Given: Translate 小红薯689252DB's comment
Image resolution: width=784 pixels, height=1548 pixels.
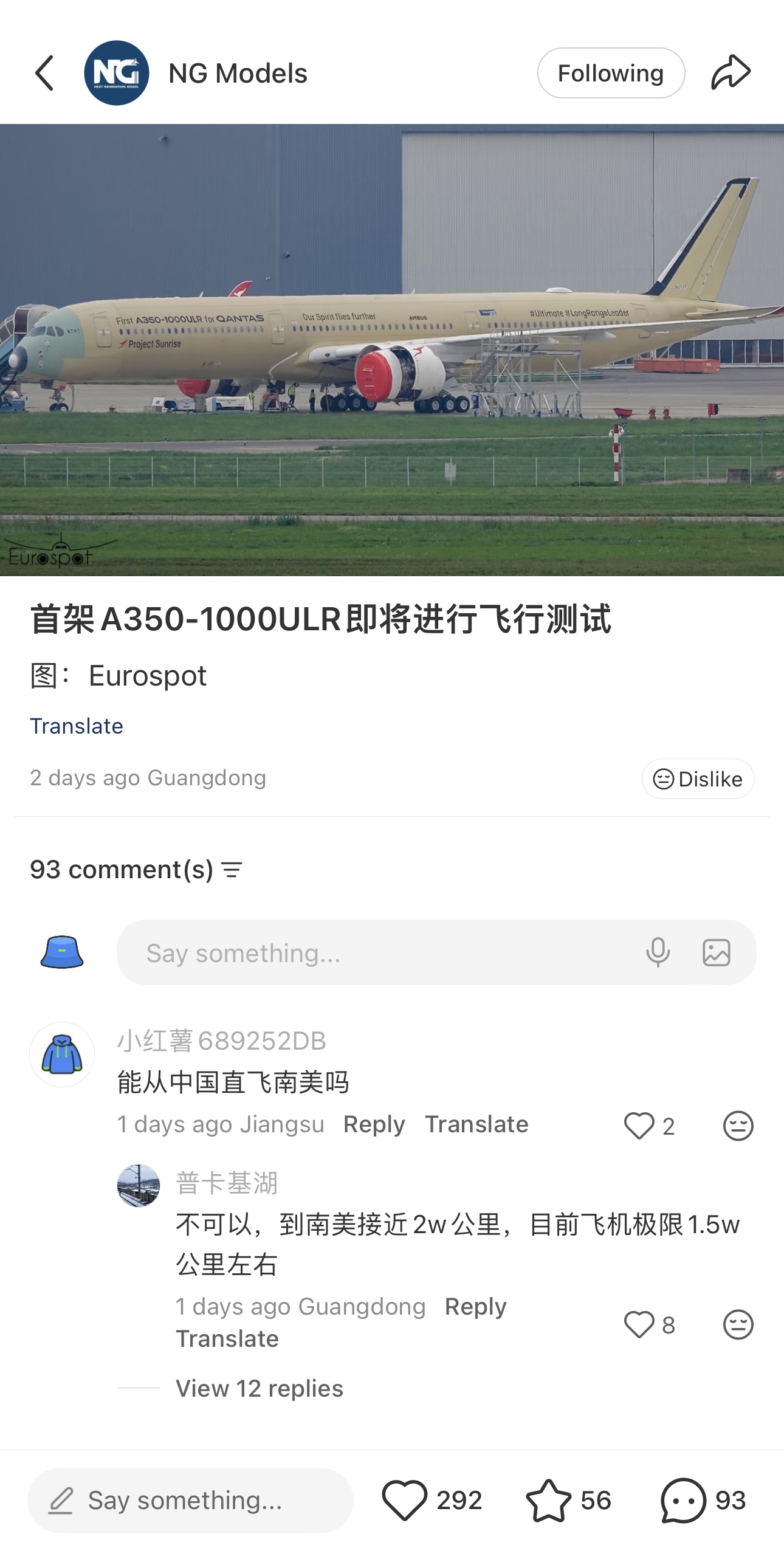Looking at the screenshot, I should pos(476,1124).
